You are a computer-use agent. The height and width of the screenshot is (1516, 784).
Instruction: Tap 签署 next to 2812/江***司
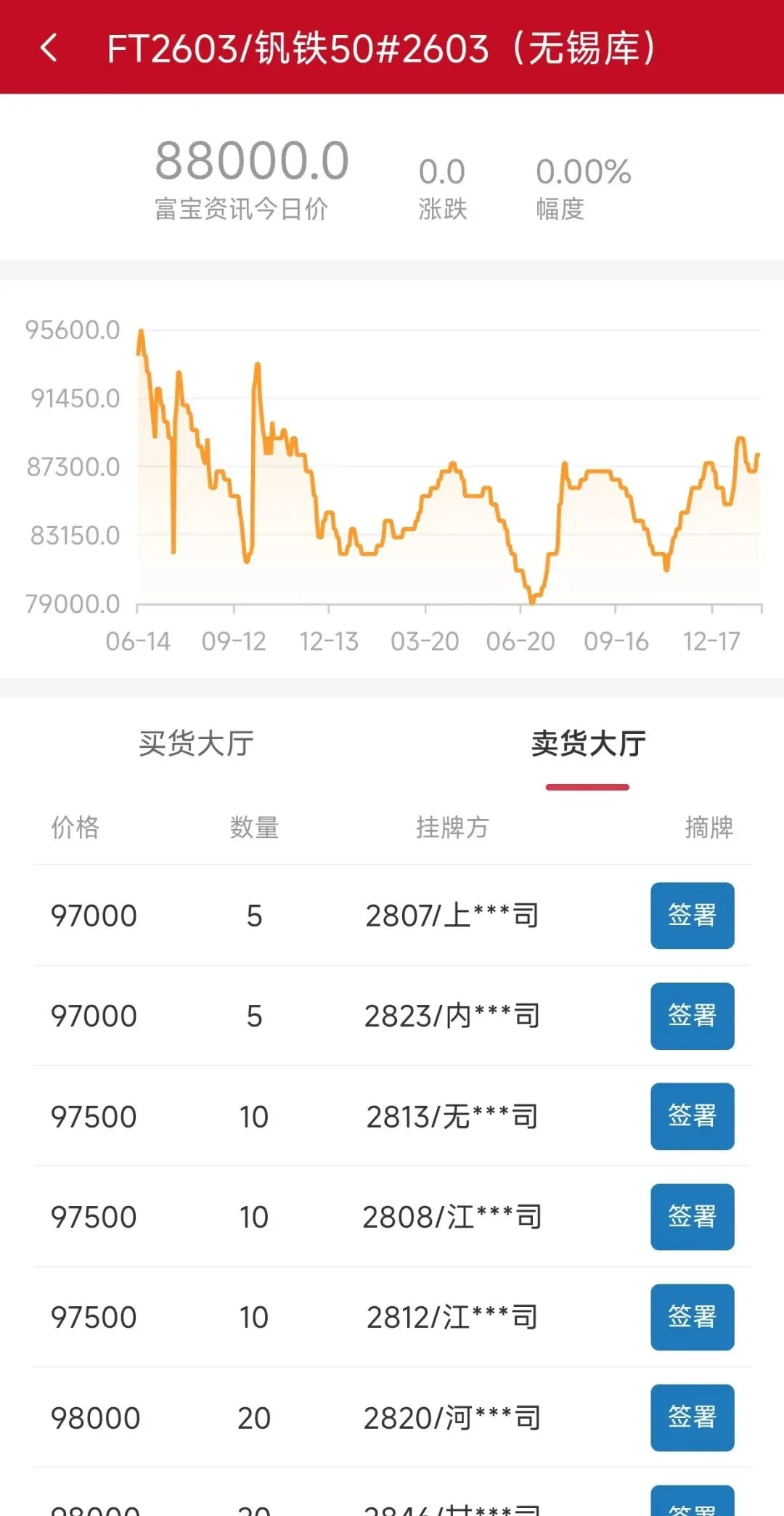point(692,1317)
